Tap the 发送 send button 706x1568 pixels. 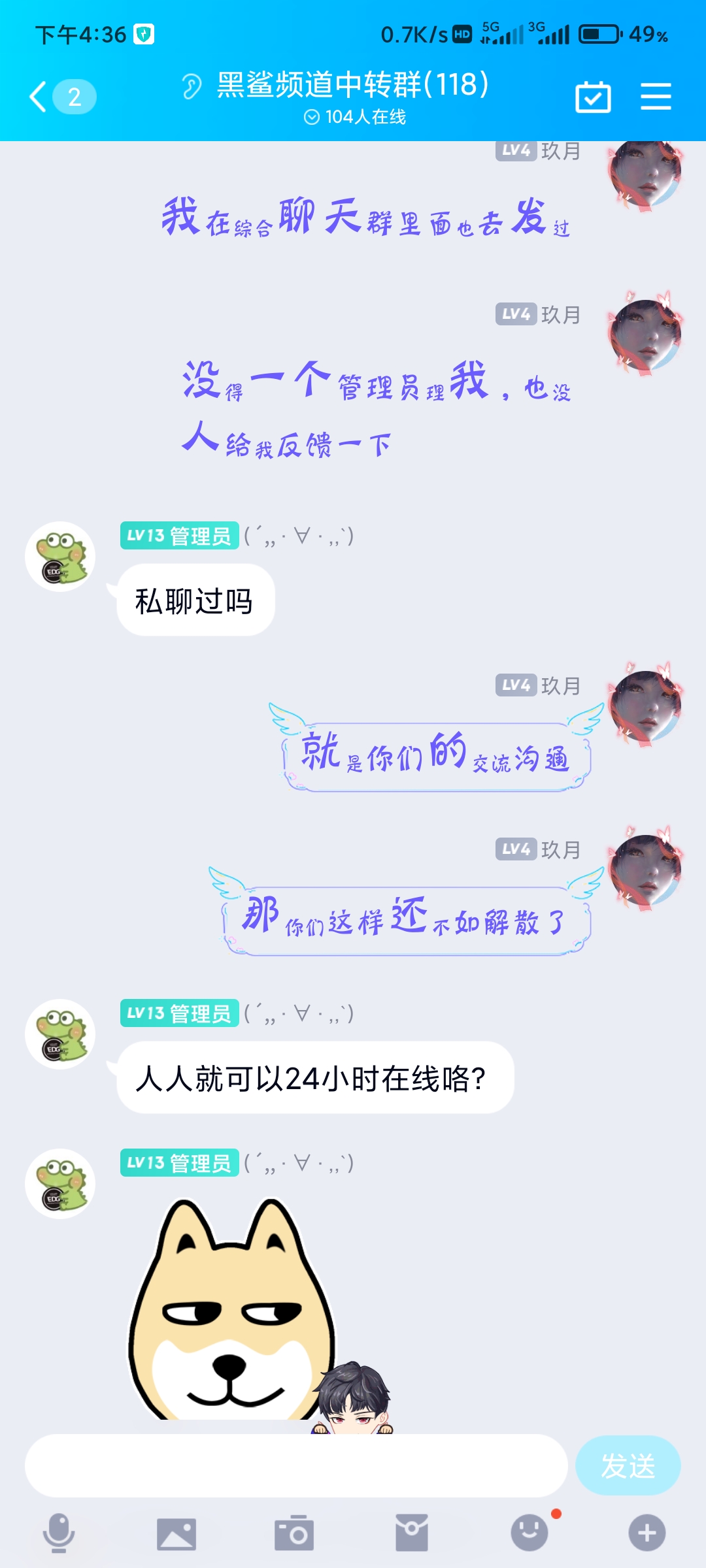pos(628,1465)
